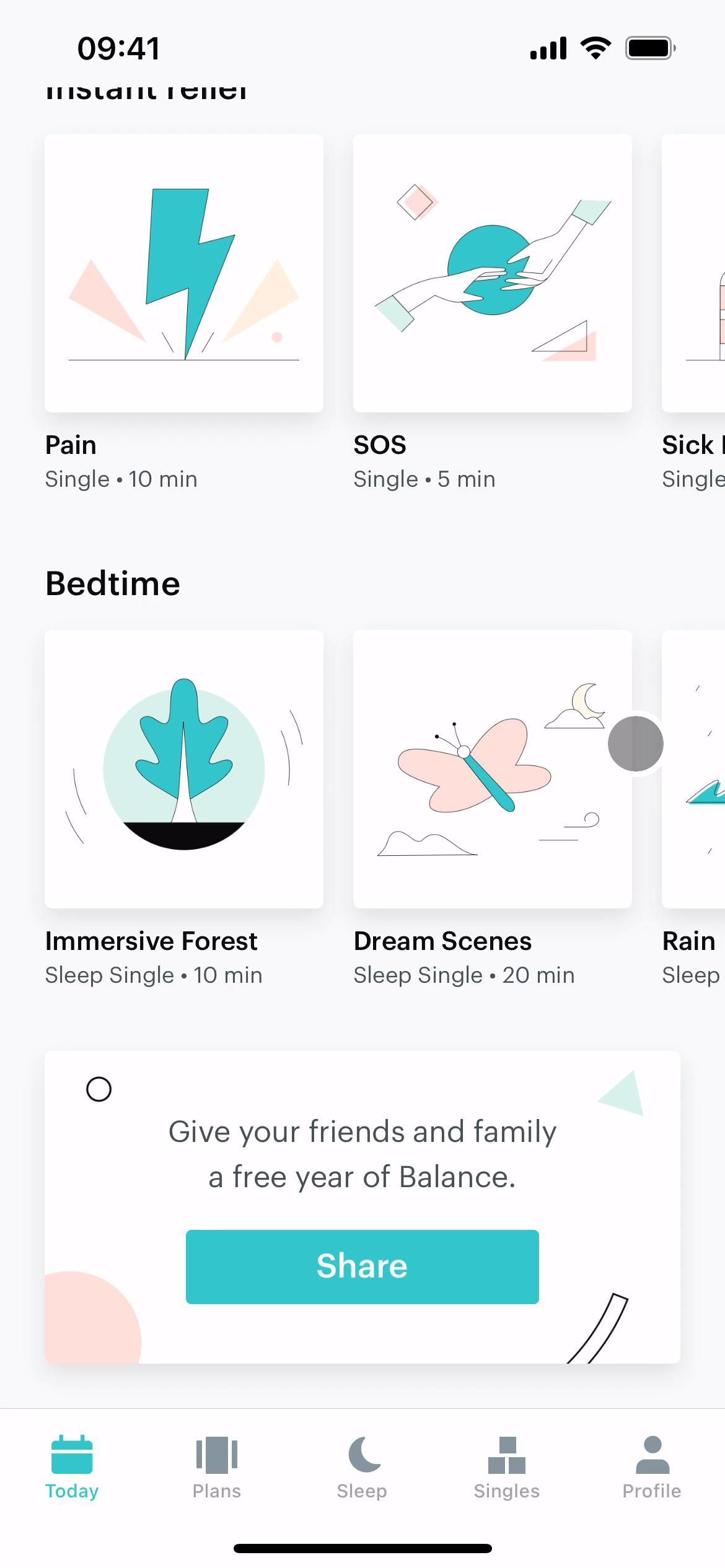
Task: Open the Singles tab
Action: click(506, 1467)
